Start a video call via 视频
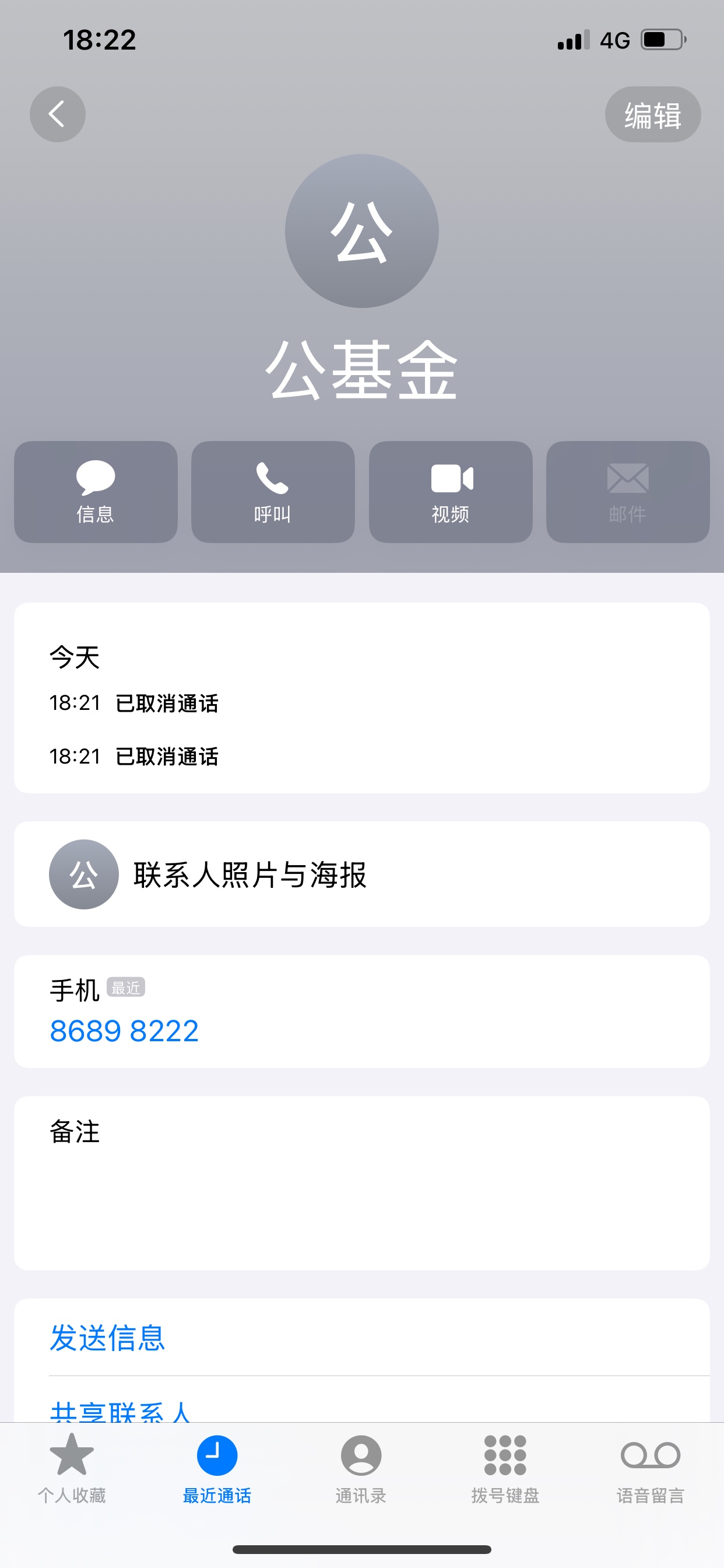 coord(450,492)
